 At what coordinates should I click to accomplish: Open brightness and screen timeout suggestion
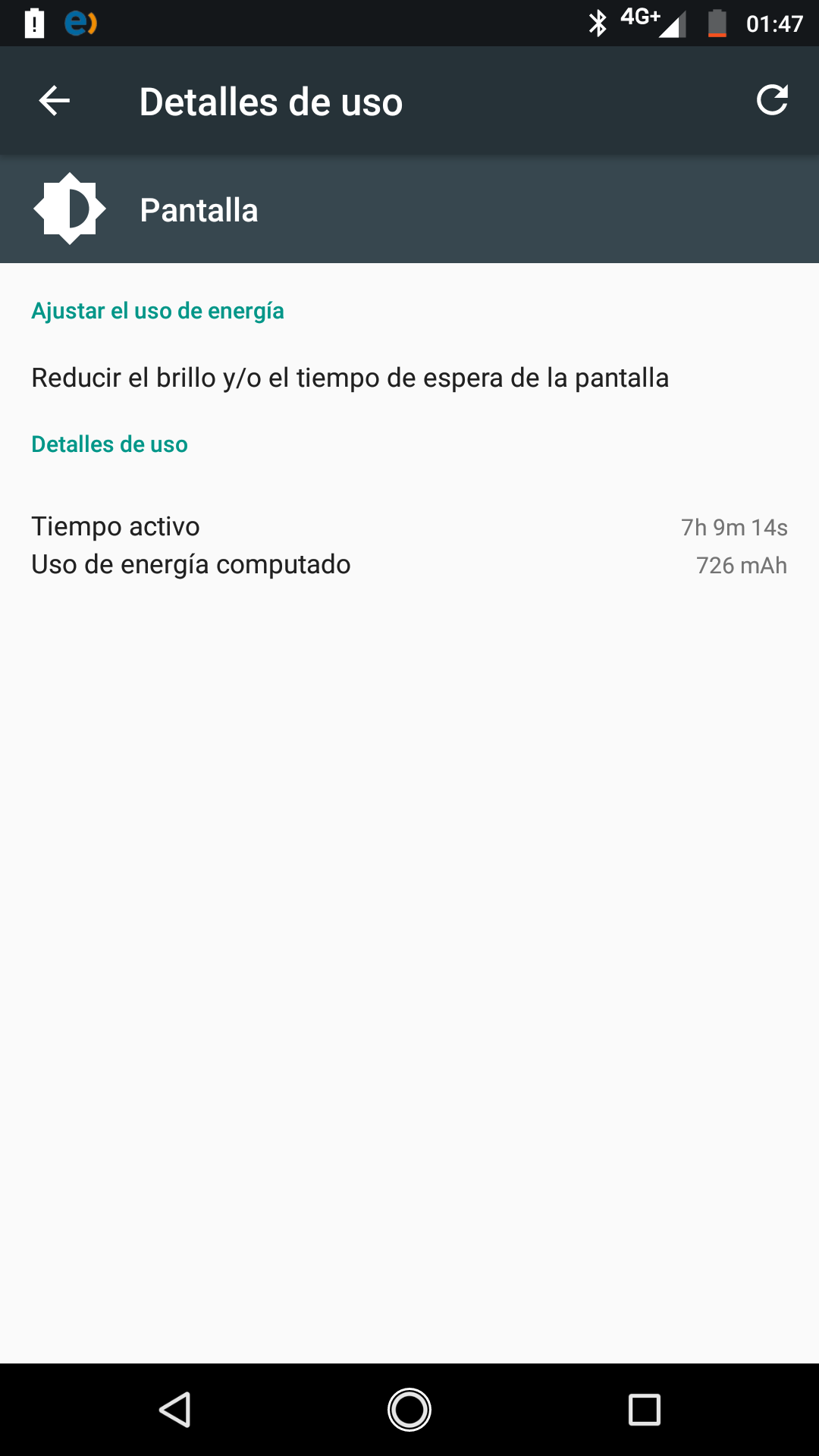(350, 378)
